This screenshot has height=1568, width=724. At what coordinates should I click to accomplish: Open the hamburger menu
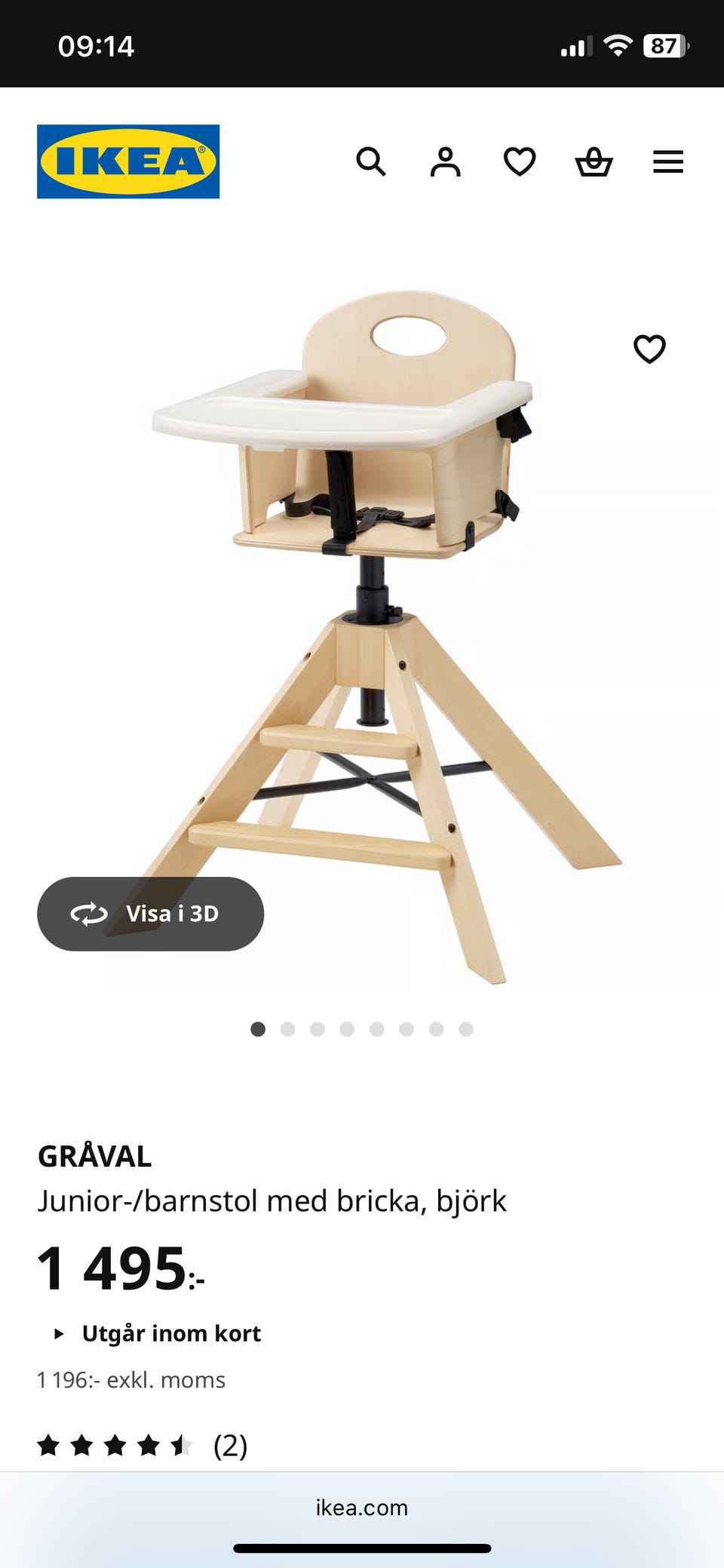pyautogui.click(x=668, y=161)
